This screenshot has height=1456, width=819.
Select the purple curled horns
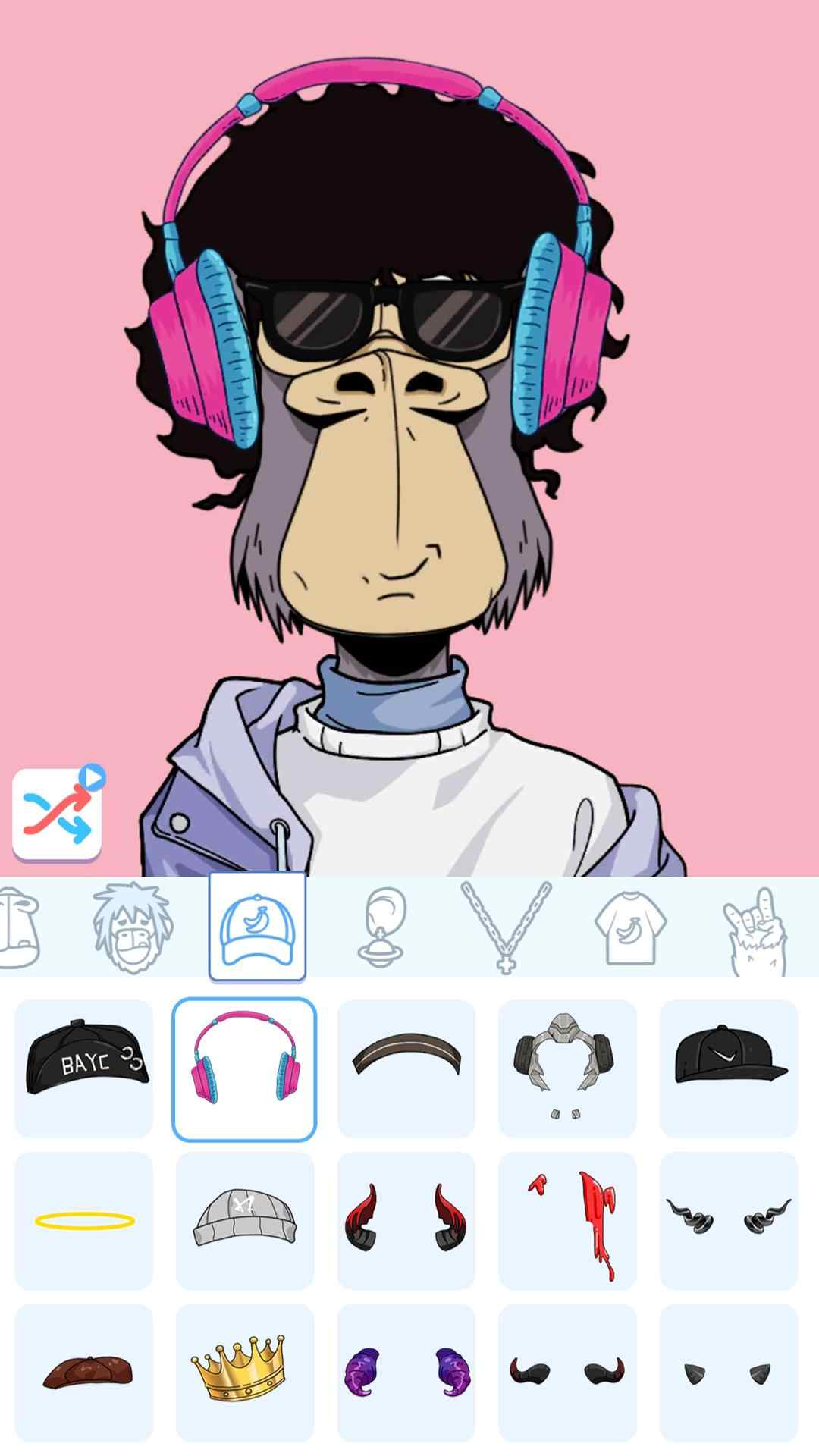(x=406, y=1373)
